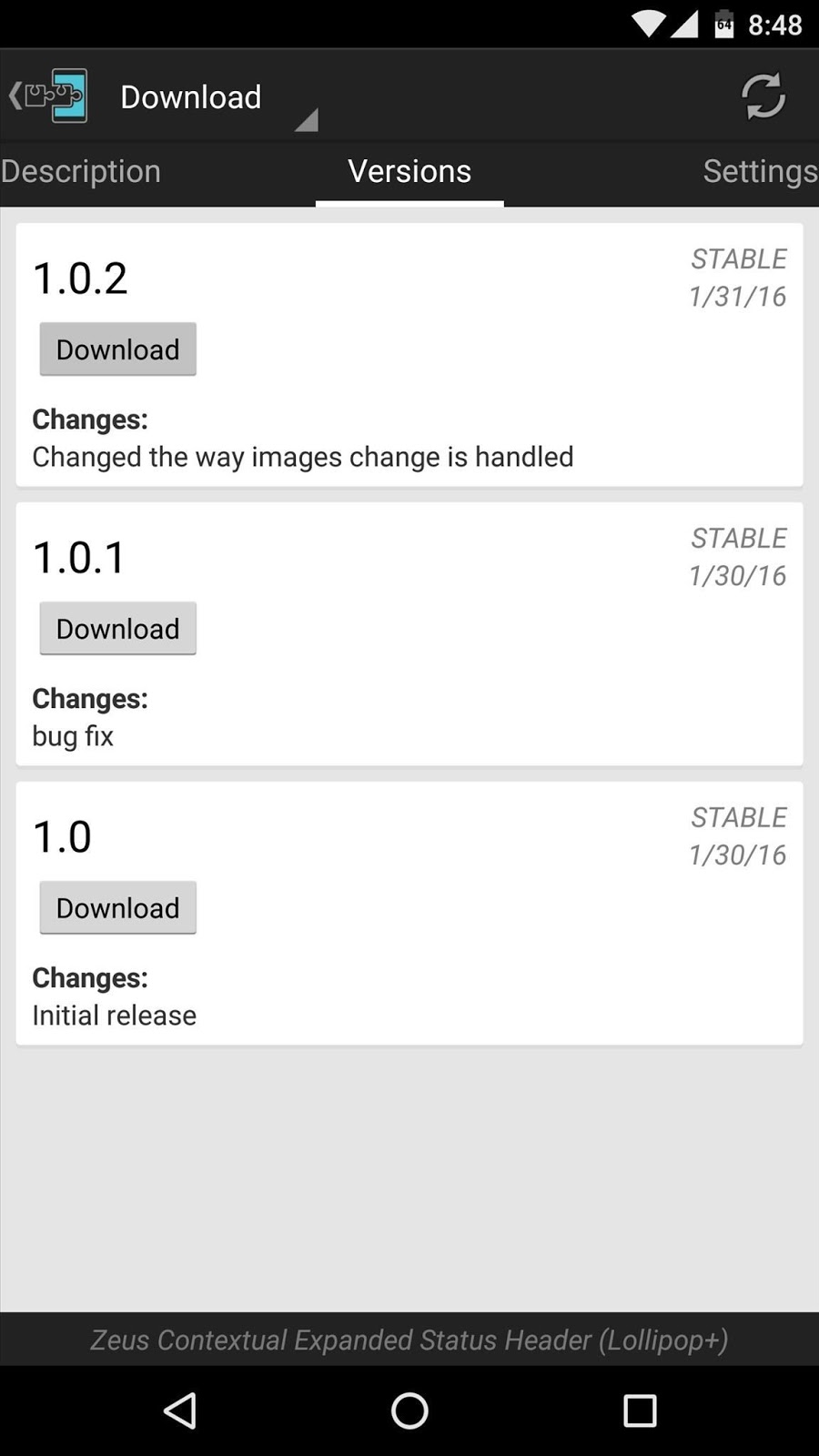Download the initial 1.0 release

point(117,907)
